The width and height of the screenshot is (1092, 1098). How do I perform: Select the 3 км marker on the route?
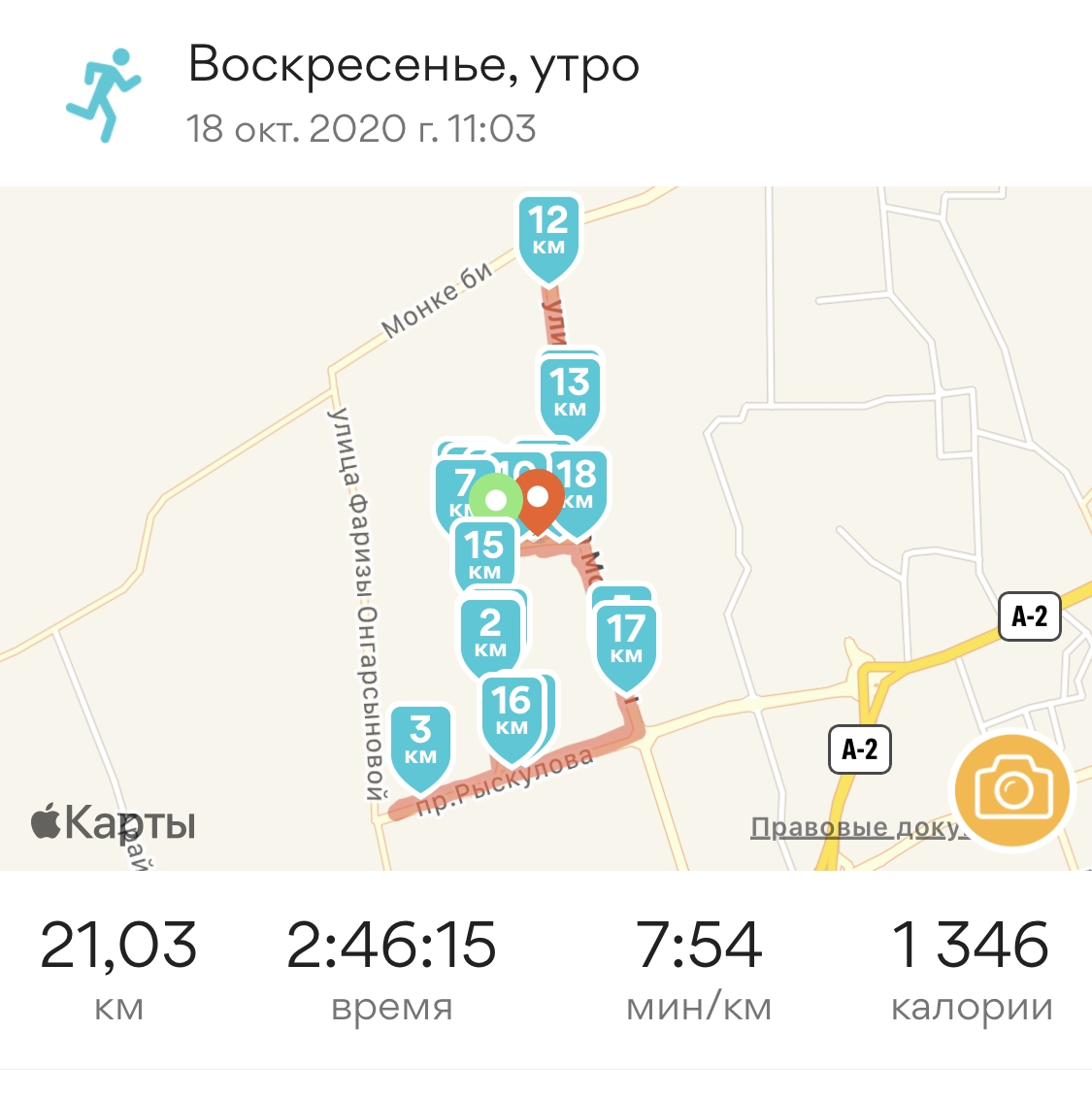pos(420,743)
